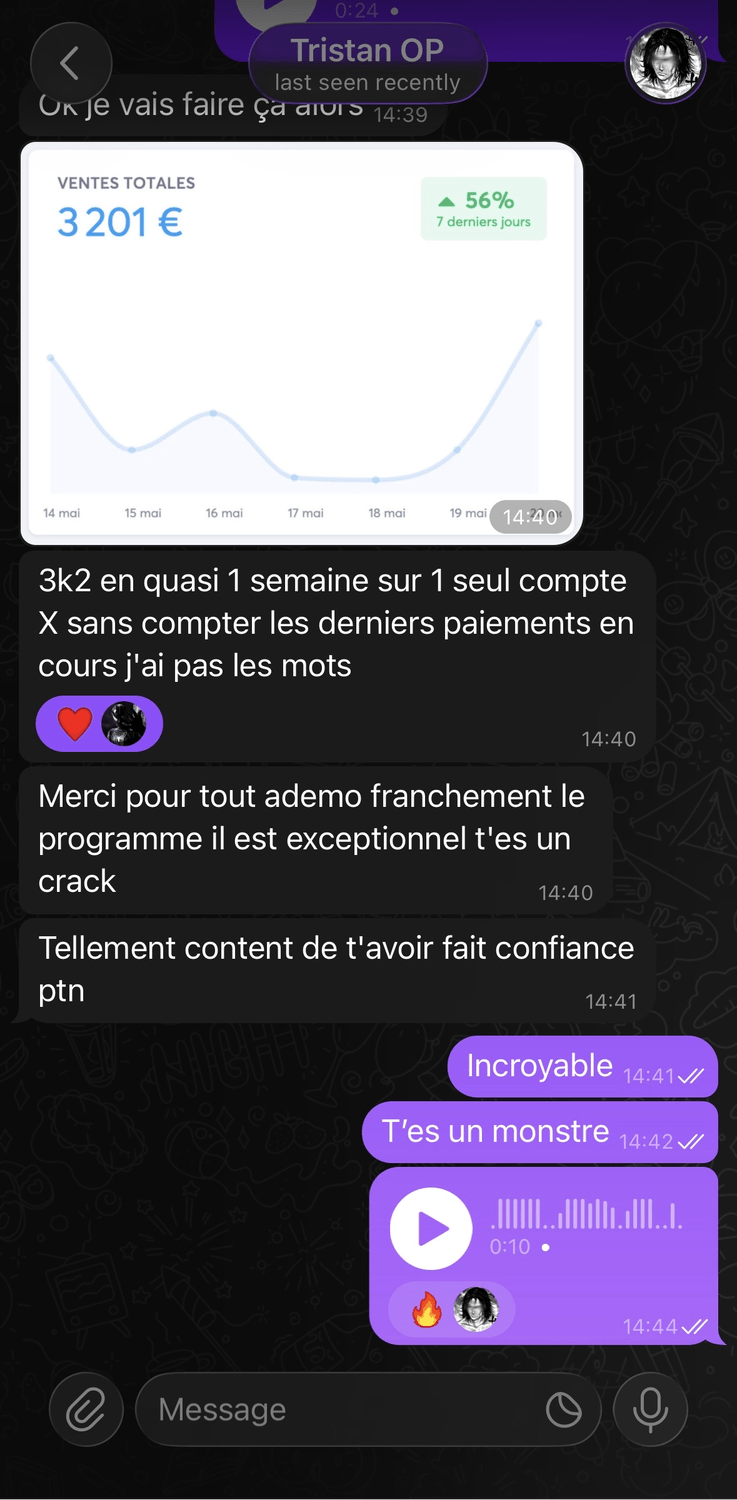Play the 0:10 voice message
737x1500 pixels.
click(x=431, y=1228)
